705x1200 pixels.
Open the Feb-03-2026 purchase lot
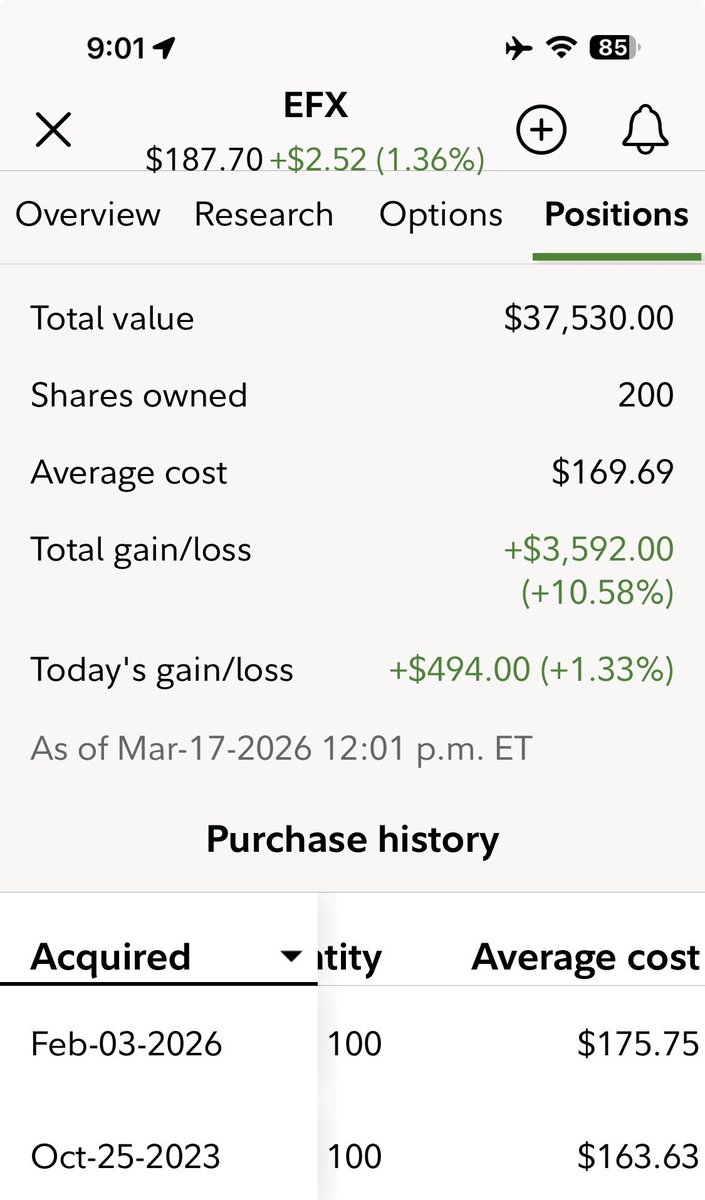pos(127,1044)
